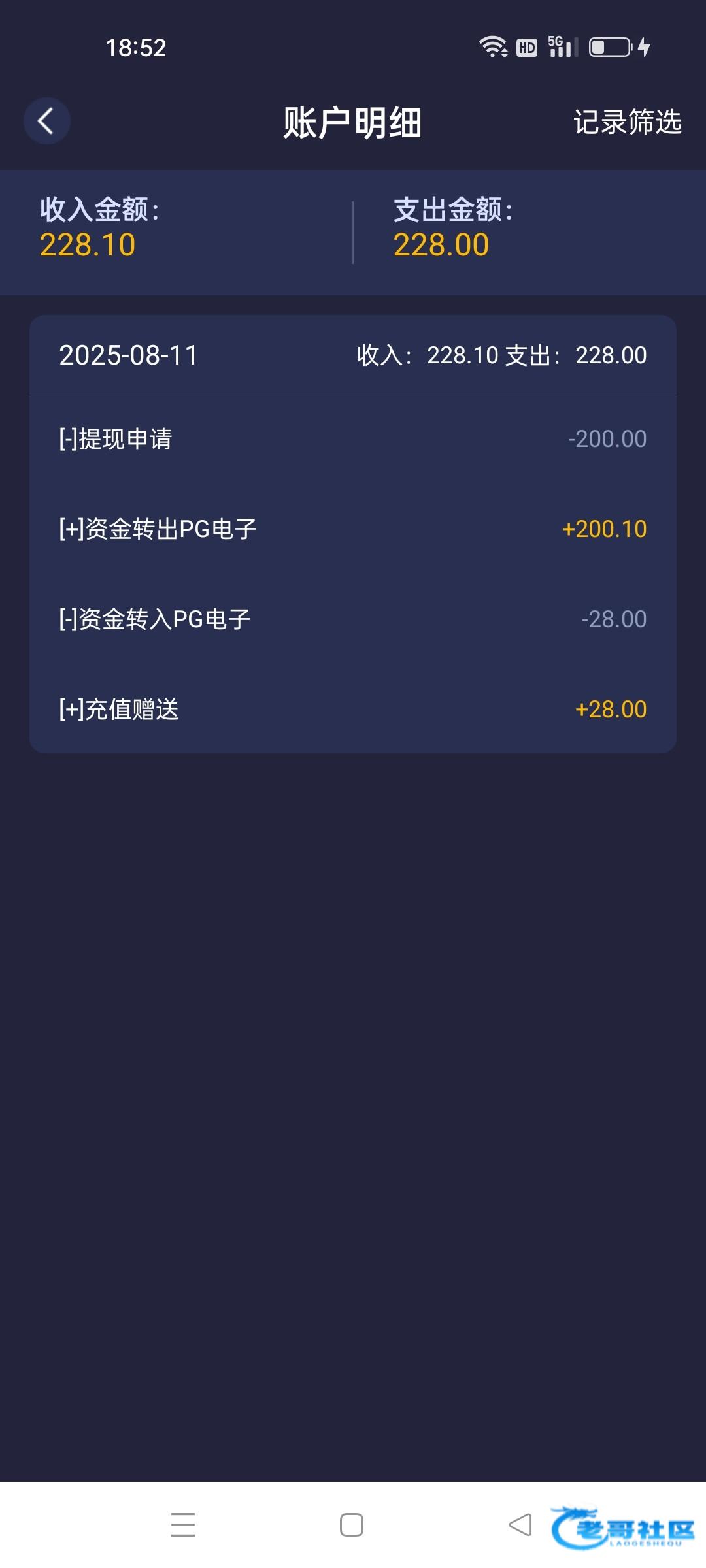
Task: Tap the system home button
Action: (352, 1525)
